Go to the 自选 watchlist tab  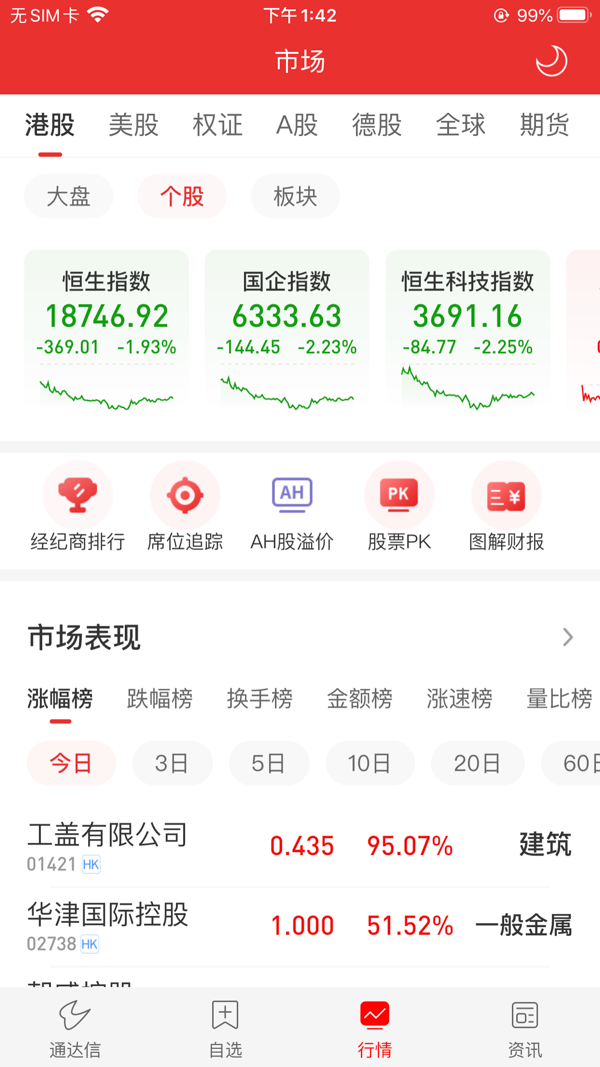(x=225, y=1029)
